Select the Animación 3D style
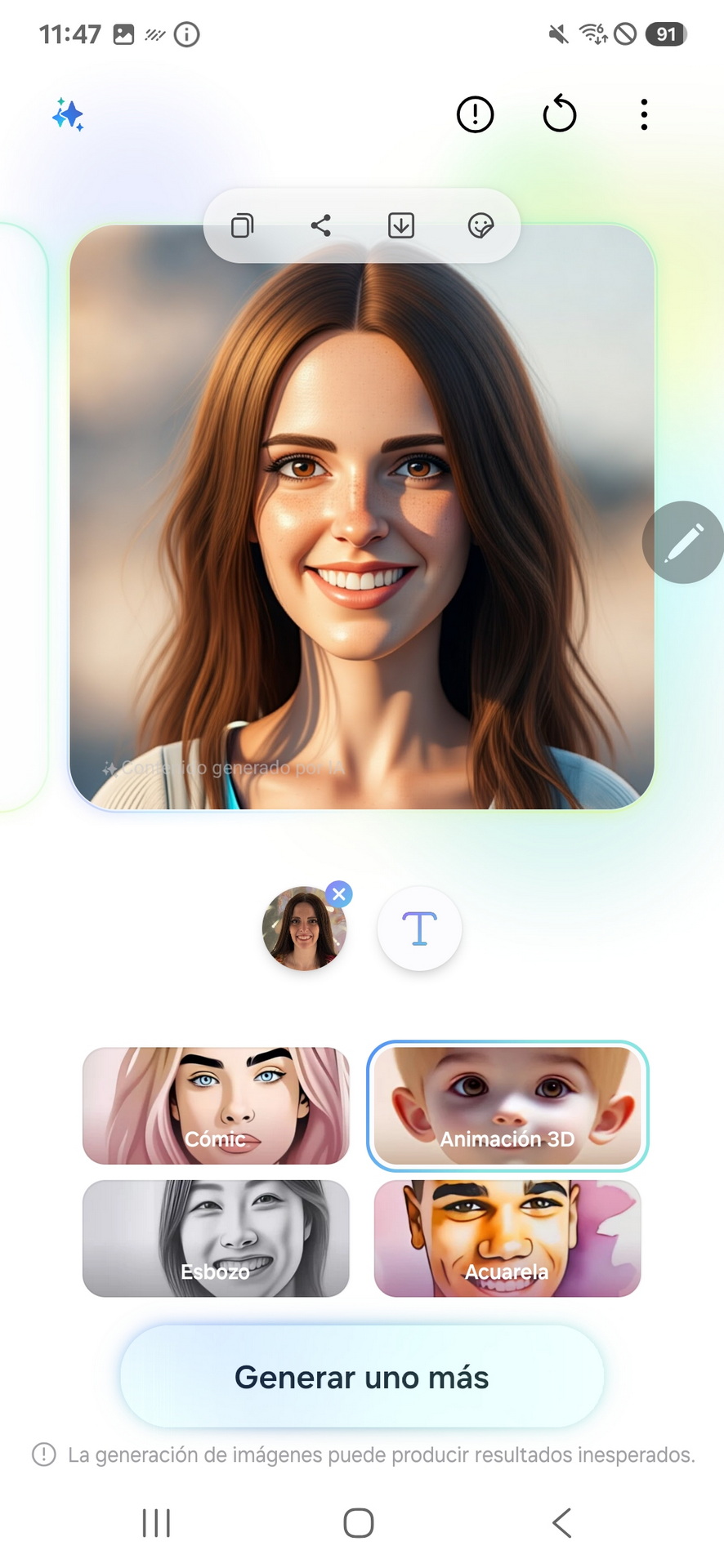This screenshot has height=1568, width=724. [507, 1106]
